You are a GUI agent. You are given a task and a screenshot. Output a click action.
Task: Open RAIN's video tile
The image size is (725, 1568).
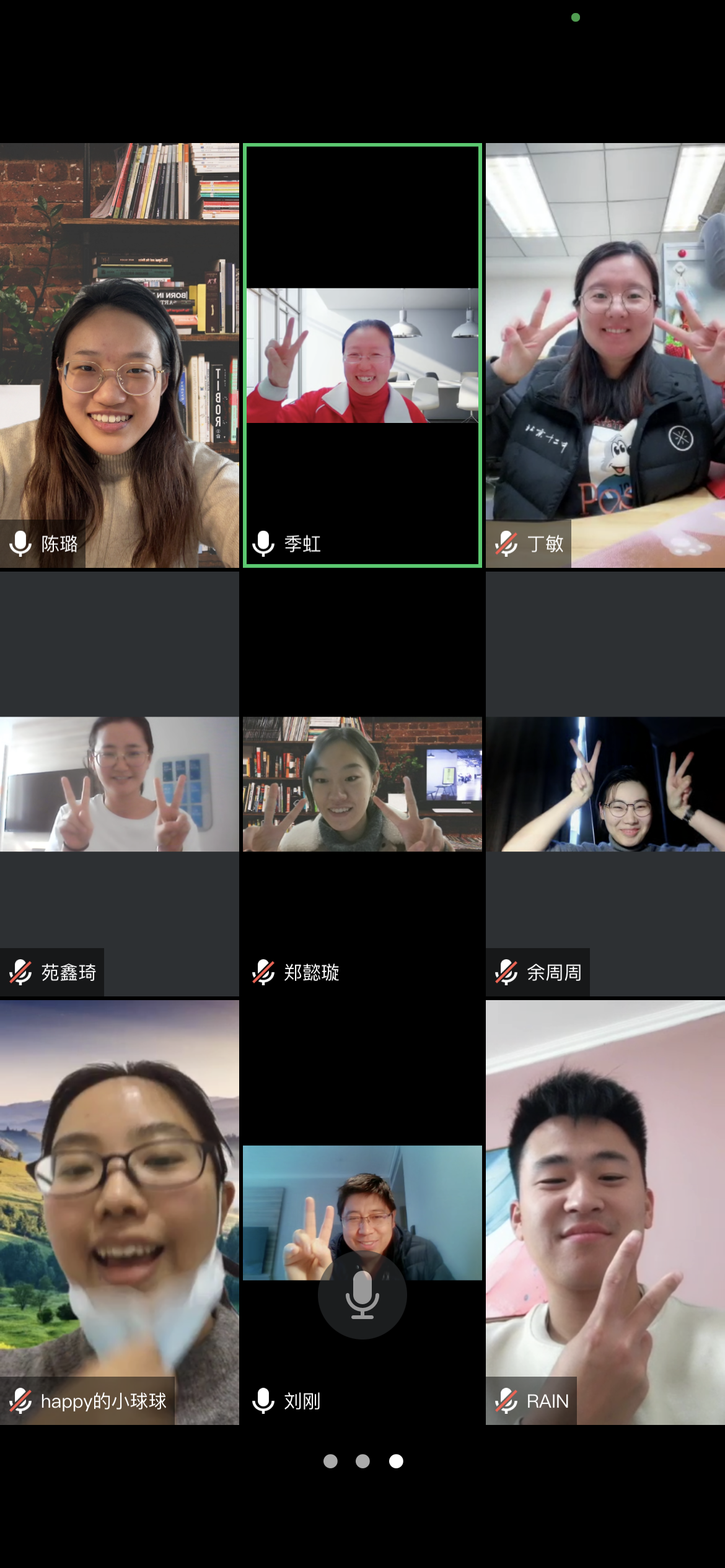(605, 1213)
